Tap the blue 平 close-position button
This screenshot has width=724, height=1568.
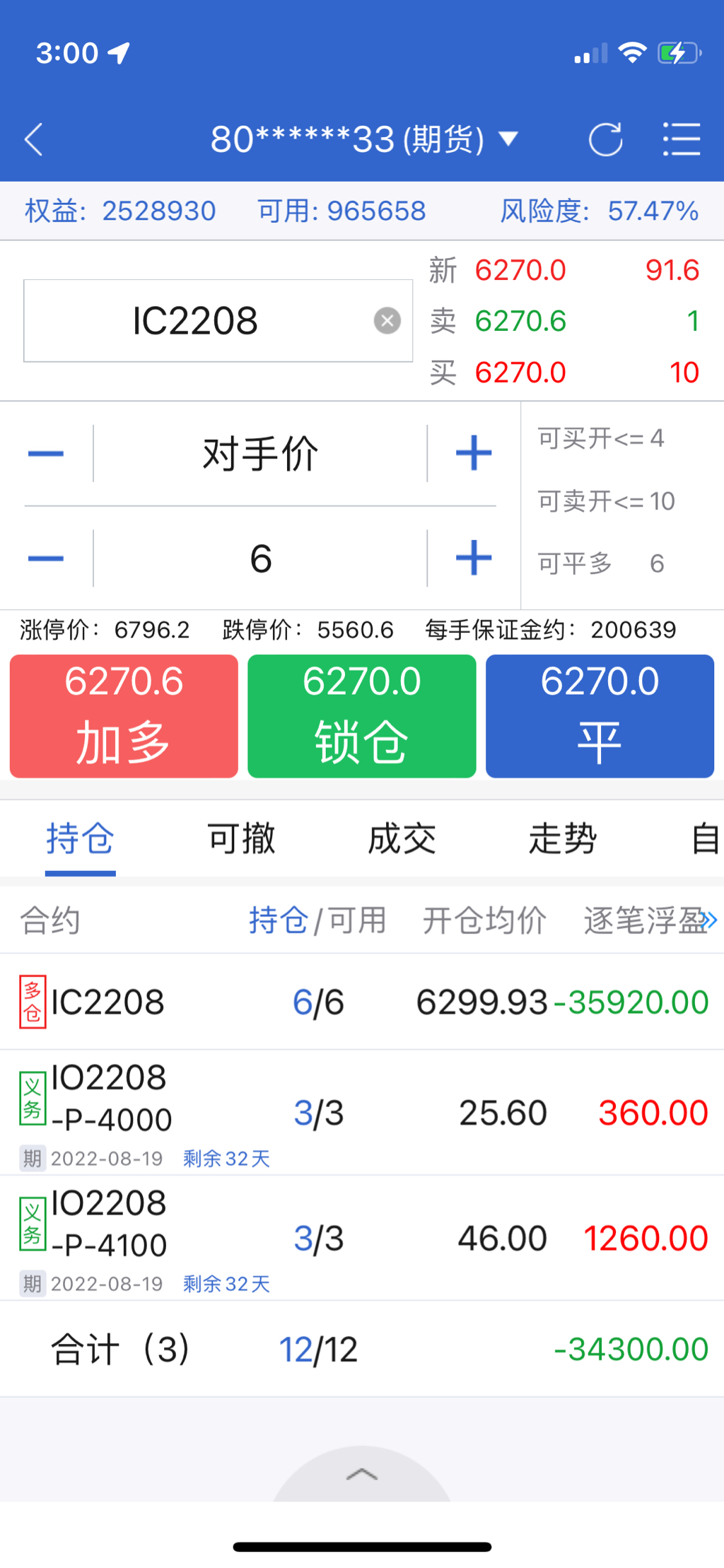[600, 716]
